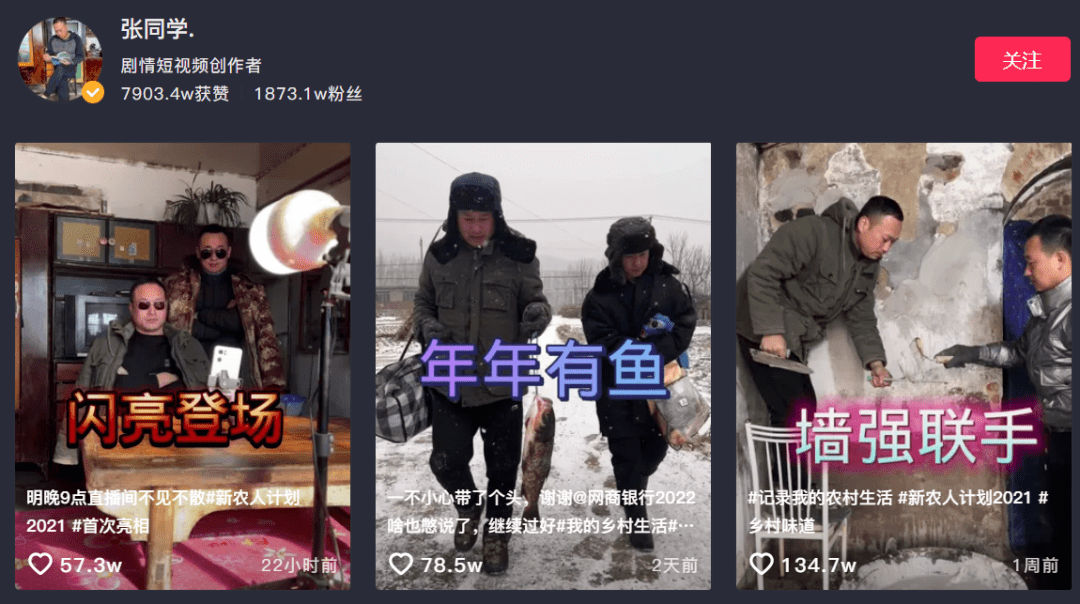Like the video with 57.3w likes
This screenshot has height=604, width=1080.
click(x=40, y=564)
